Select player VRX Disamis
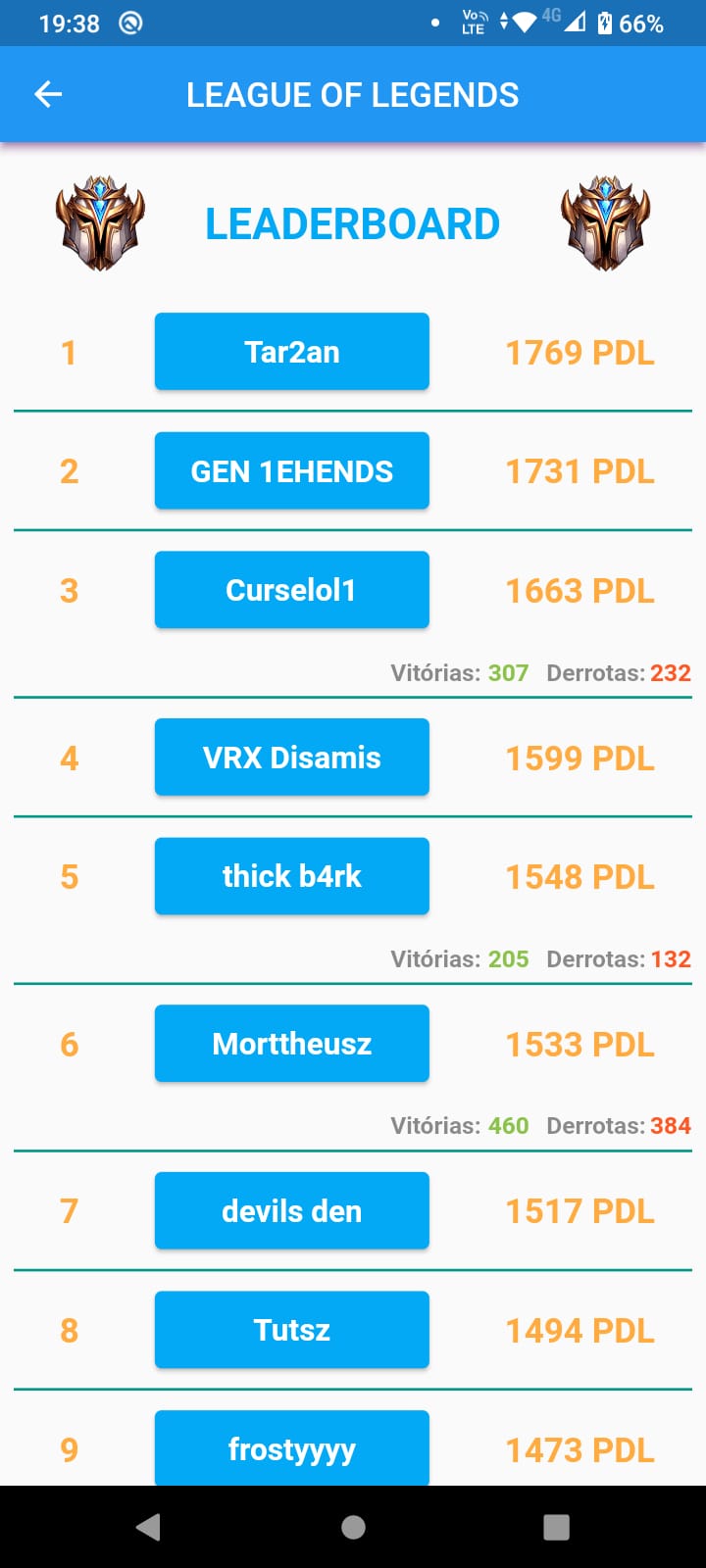Screen dimensions: 706x1568 pos(291,757)
